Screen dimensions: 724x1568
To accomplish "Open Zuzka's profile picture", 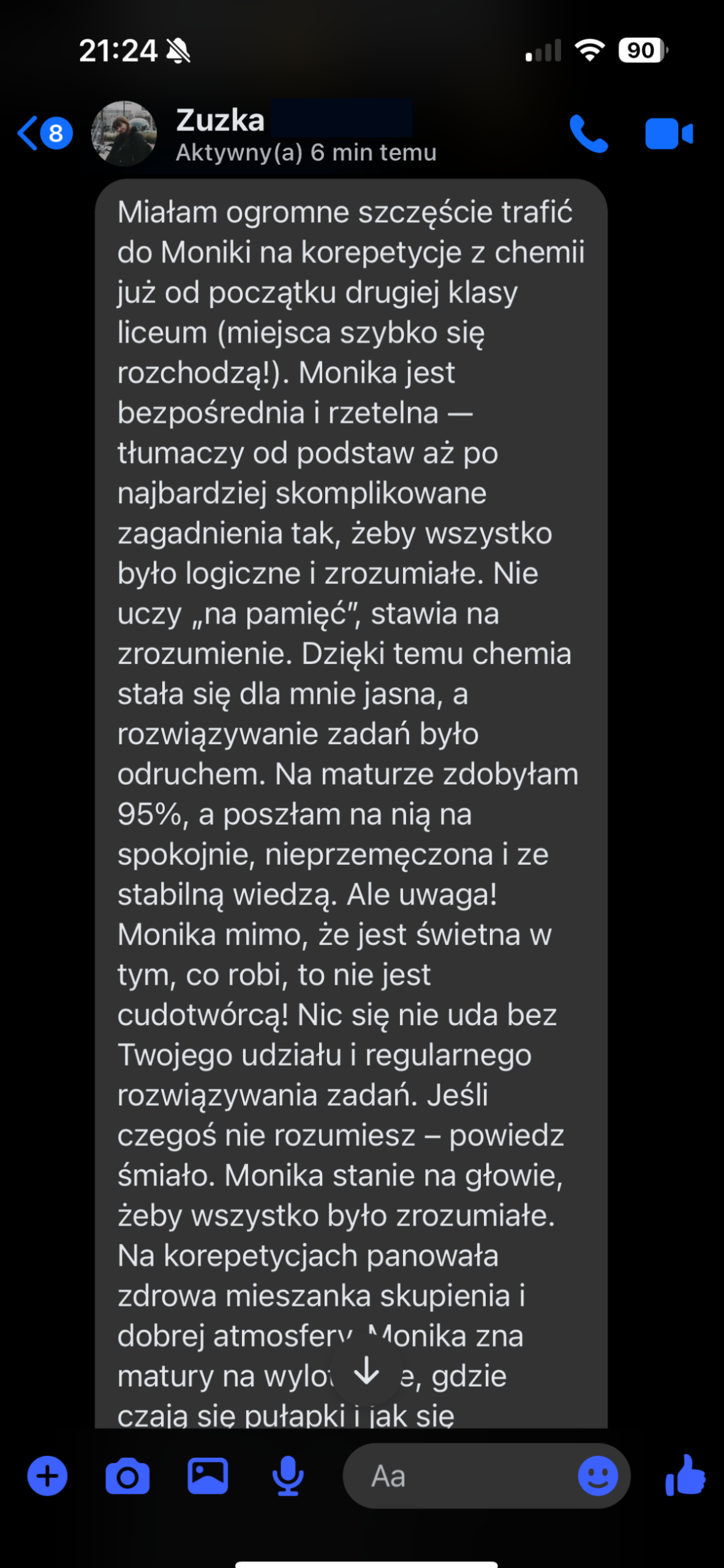I will (x=124, y=134).
